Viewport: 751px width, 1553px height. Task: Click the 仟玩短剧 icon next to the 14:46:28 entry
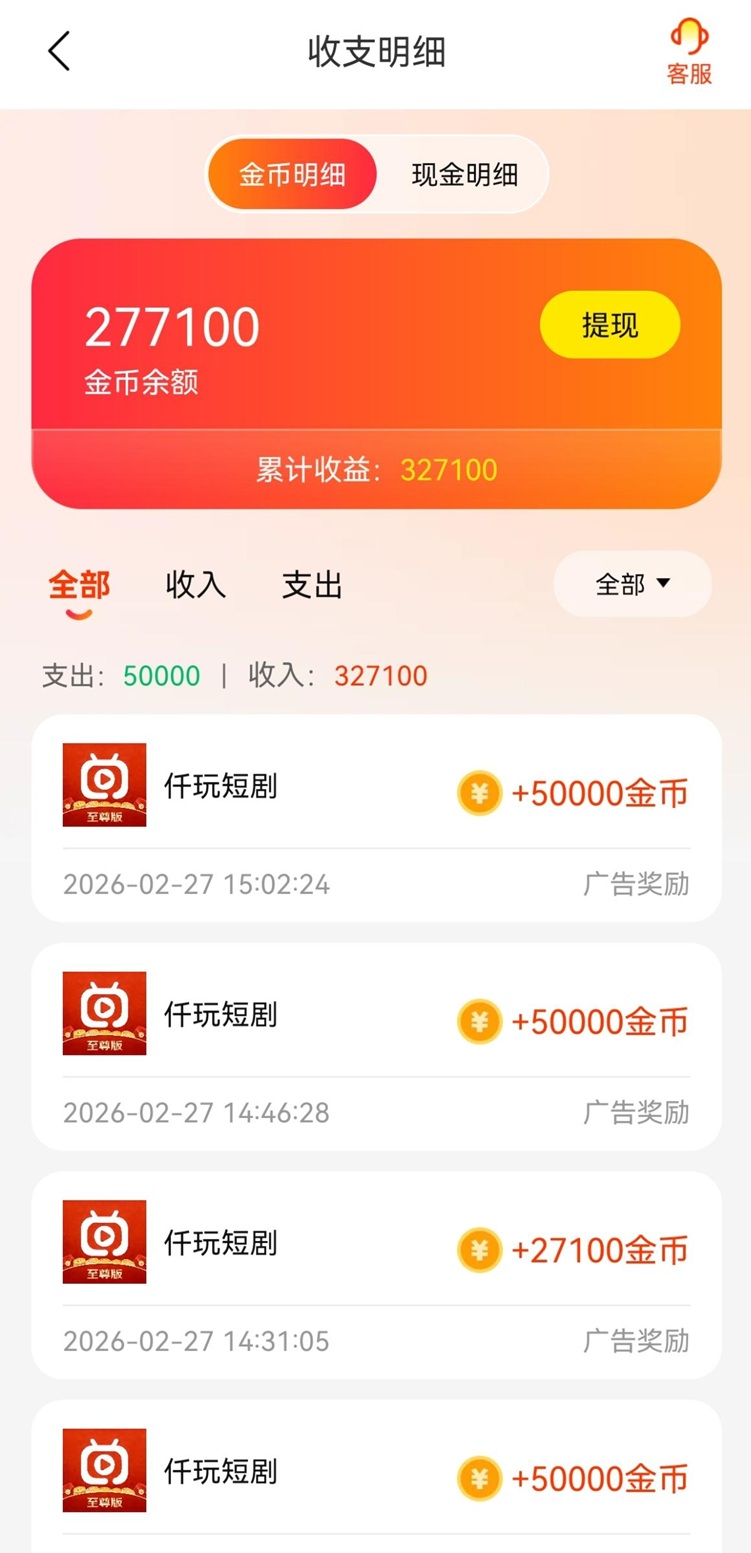[104, 1013]
